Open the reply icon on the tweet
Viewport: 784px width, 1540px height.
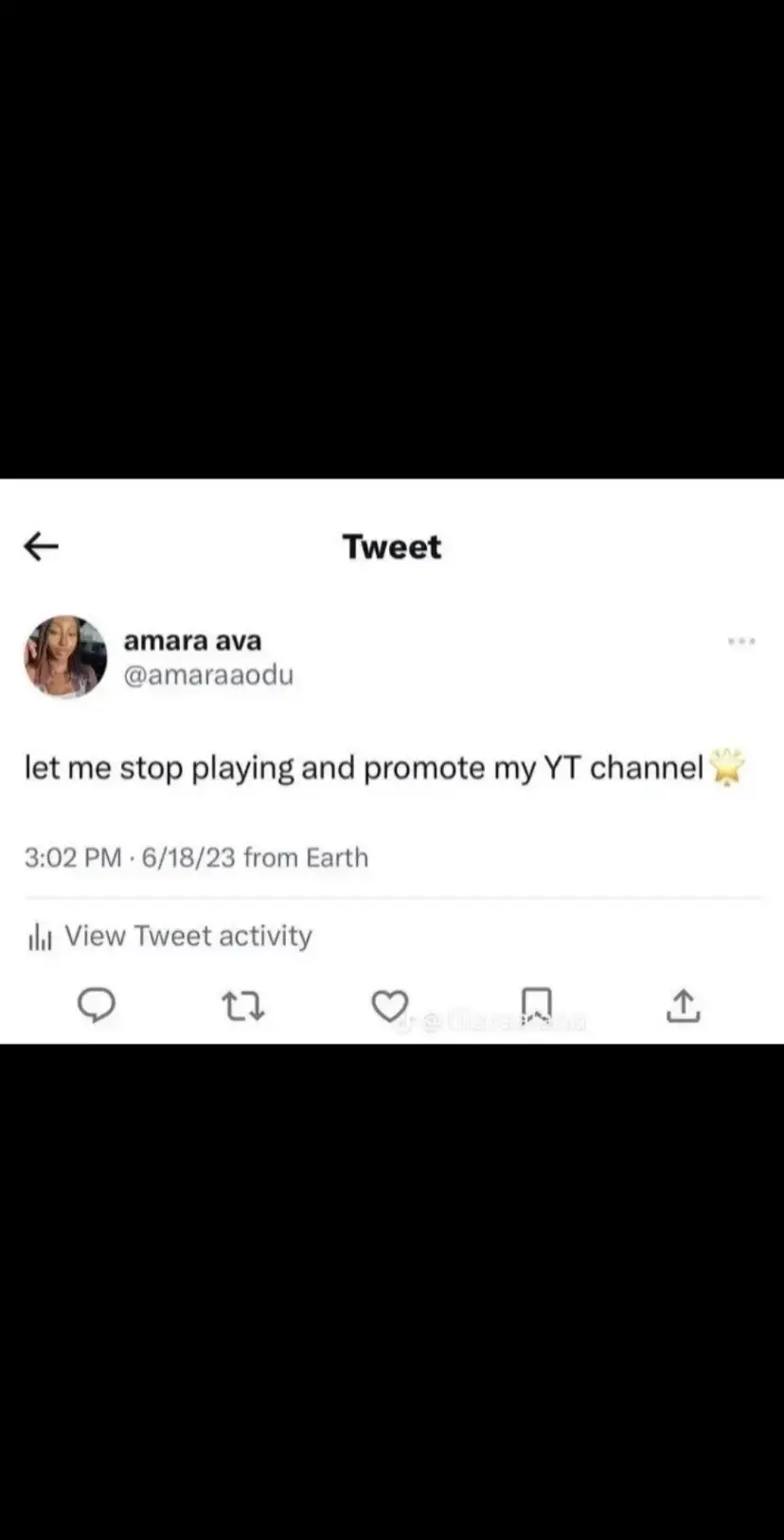click(x=98, y=1006)
